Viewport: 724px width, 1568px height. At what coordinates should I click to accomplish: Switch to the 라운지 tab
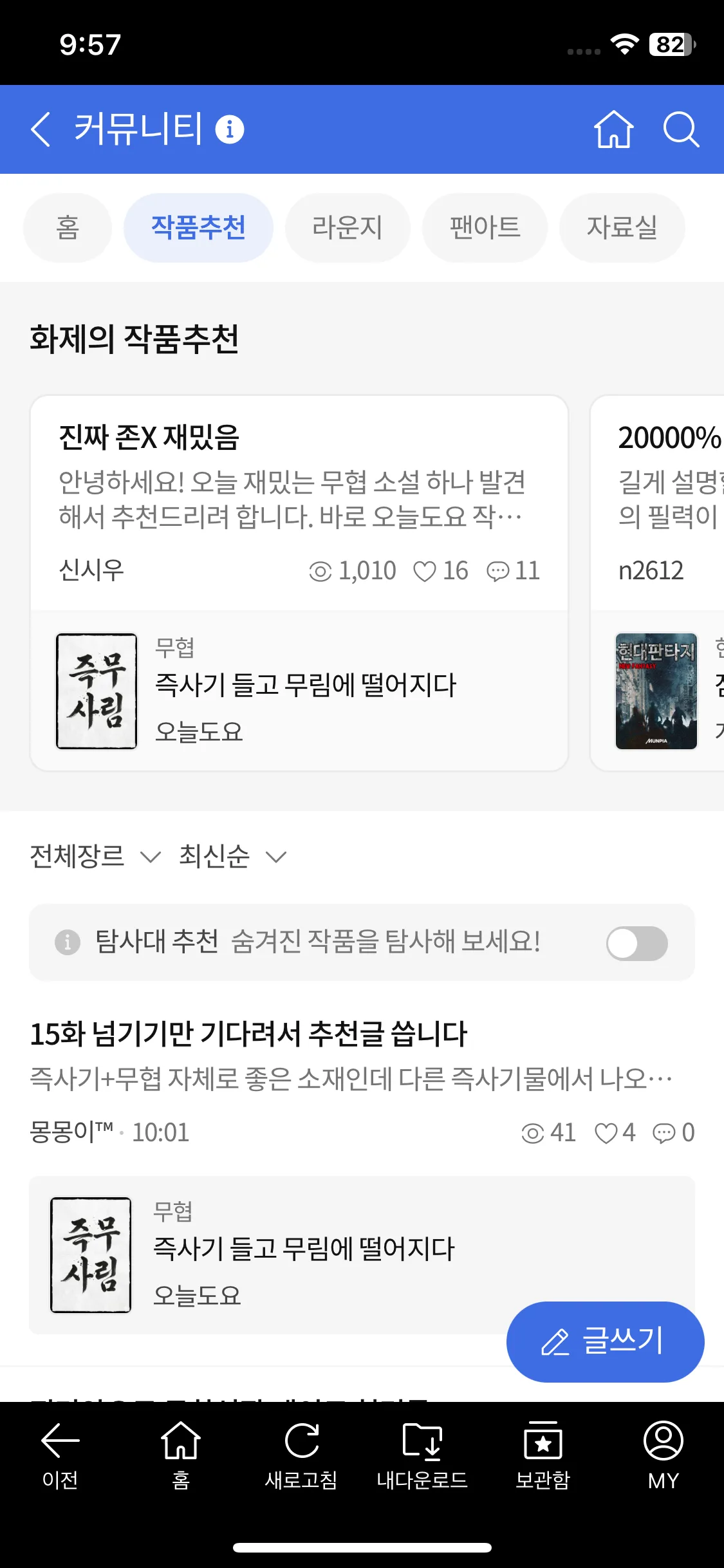[348, 228]
